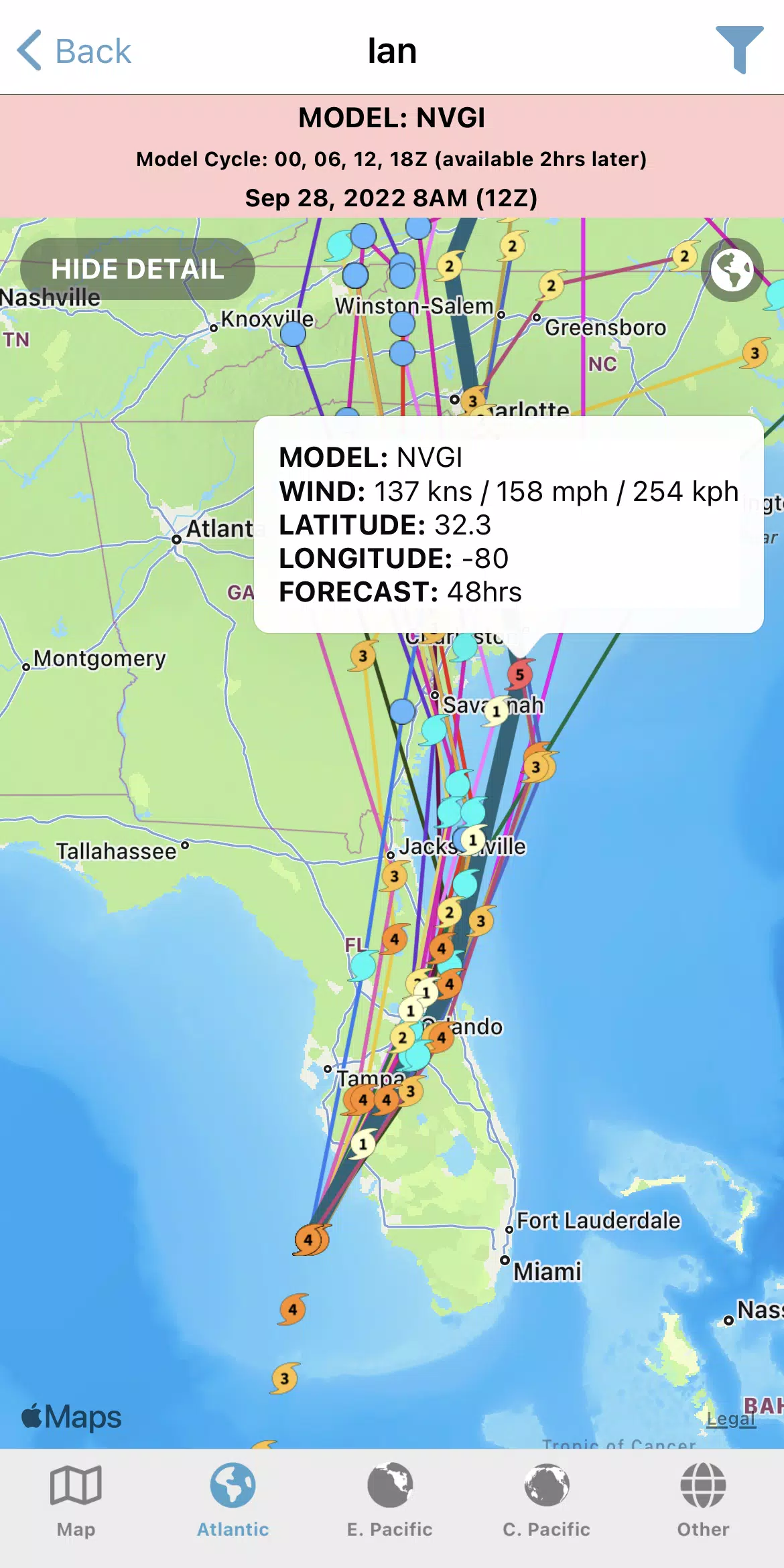Tap the red category 5 storm marker

tap(520, 674)
